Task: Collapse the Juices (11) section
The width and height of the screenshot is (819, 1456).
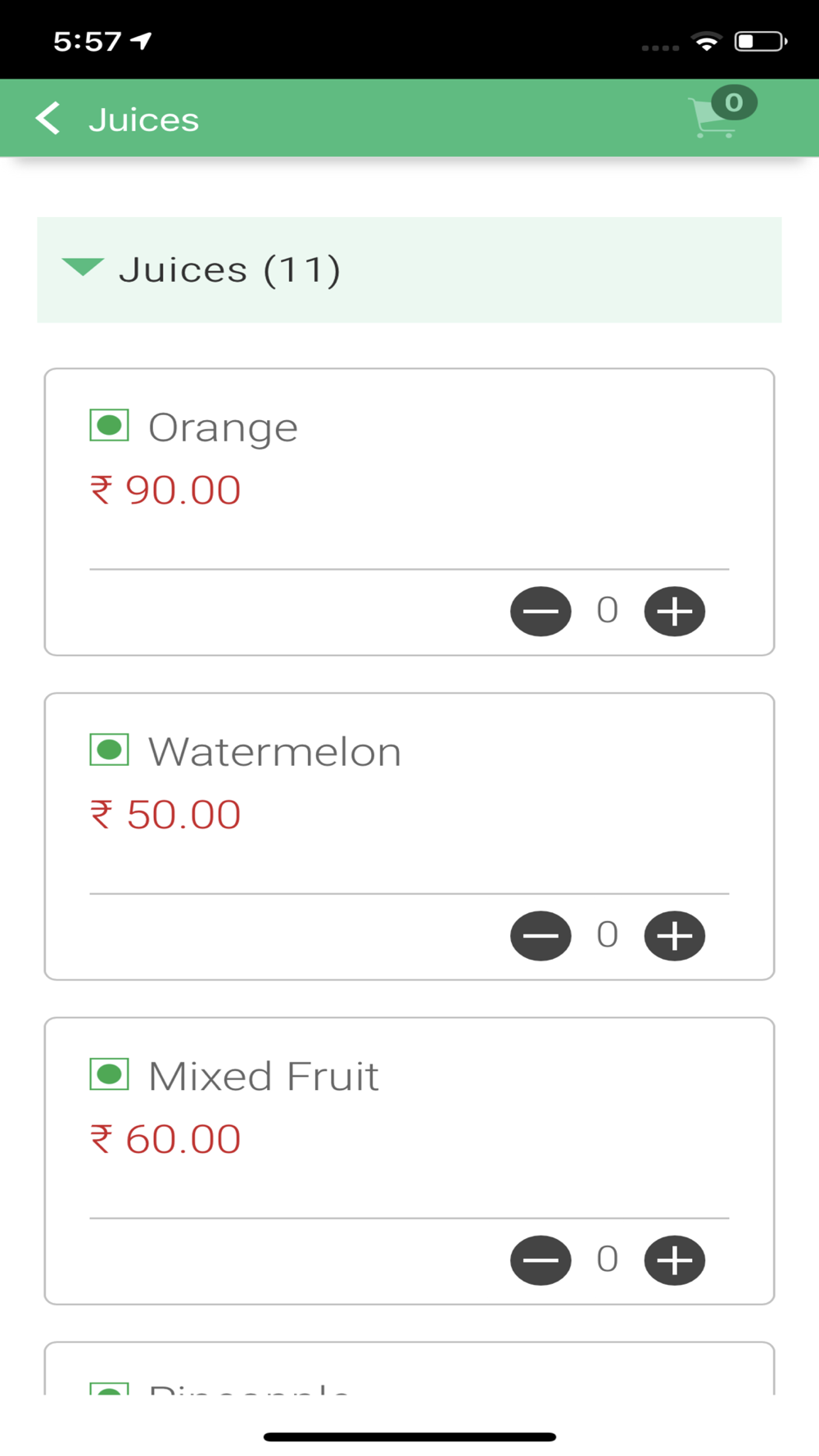Action: tap(409, 269)
